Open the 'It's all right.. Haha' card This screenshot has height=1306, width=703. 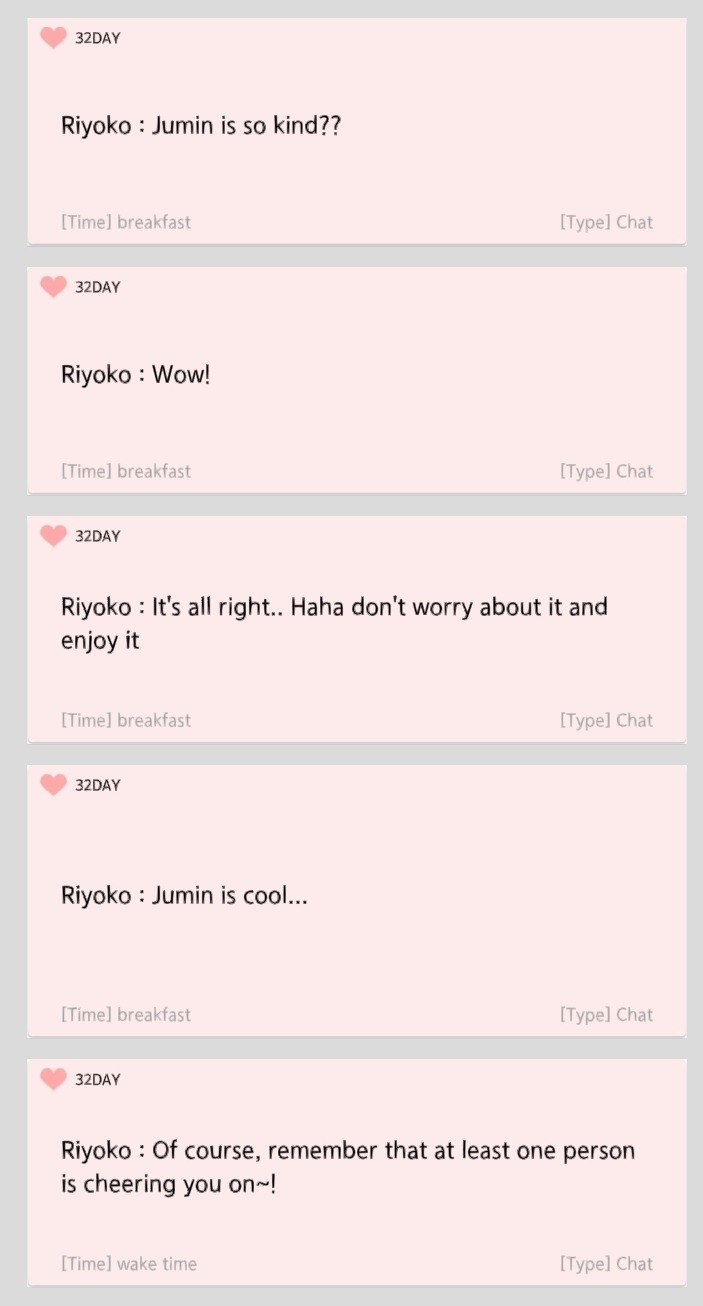(356, 625)
